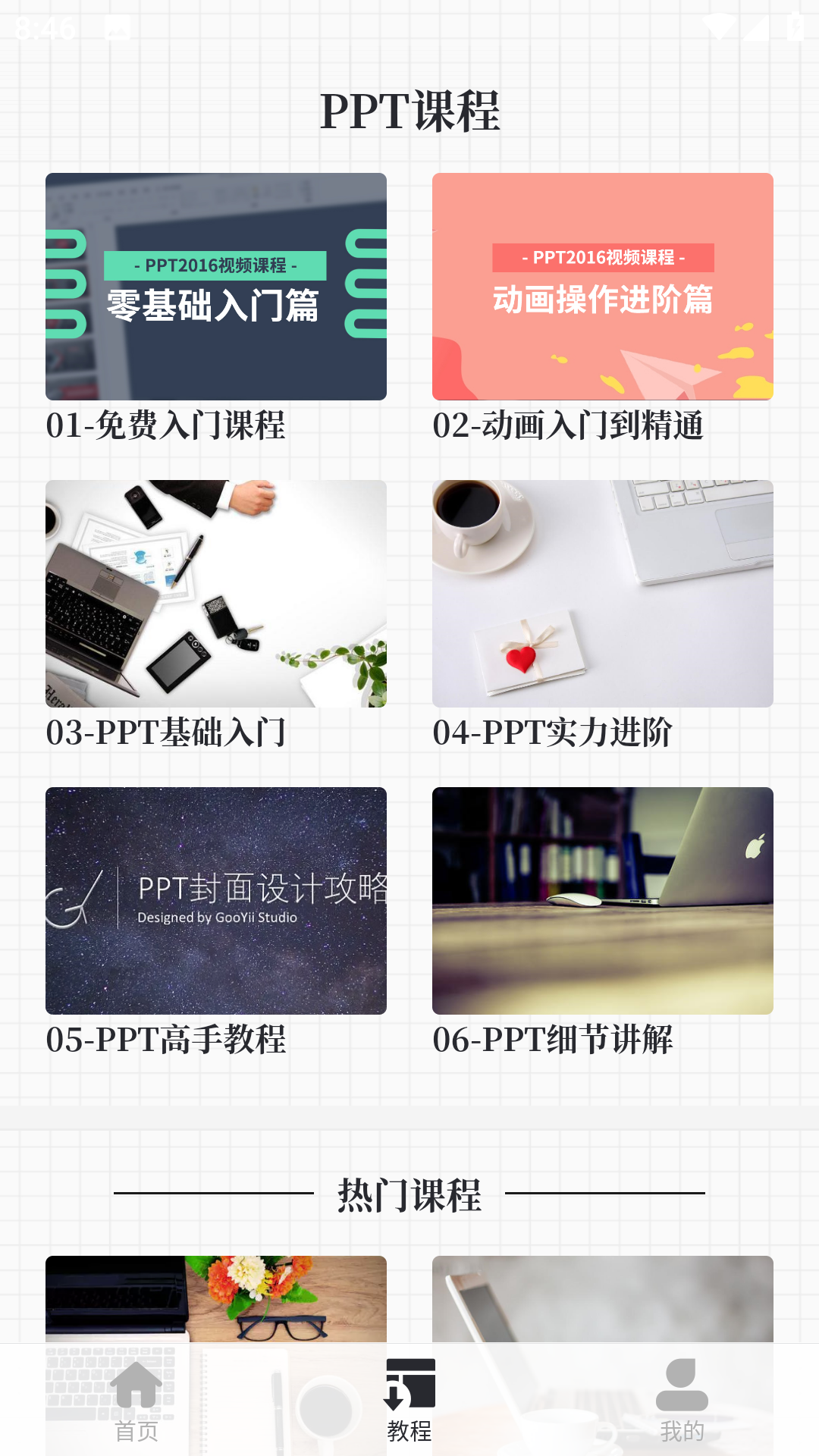Tap the PPT封面设计攻略 starry thumbnail
Viewport: 819px width, 1456px height.
[x=216, y=899]
